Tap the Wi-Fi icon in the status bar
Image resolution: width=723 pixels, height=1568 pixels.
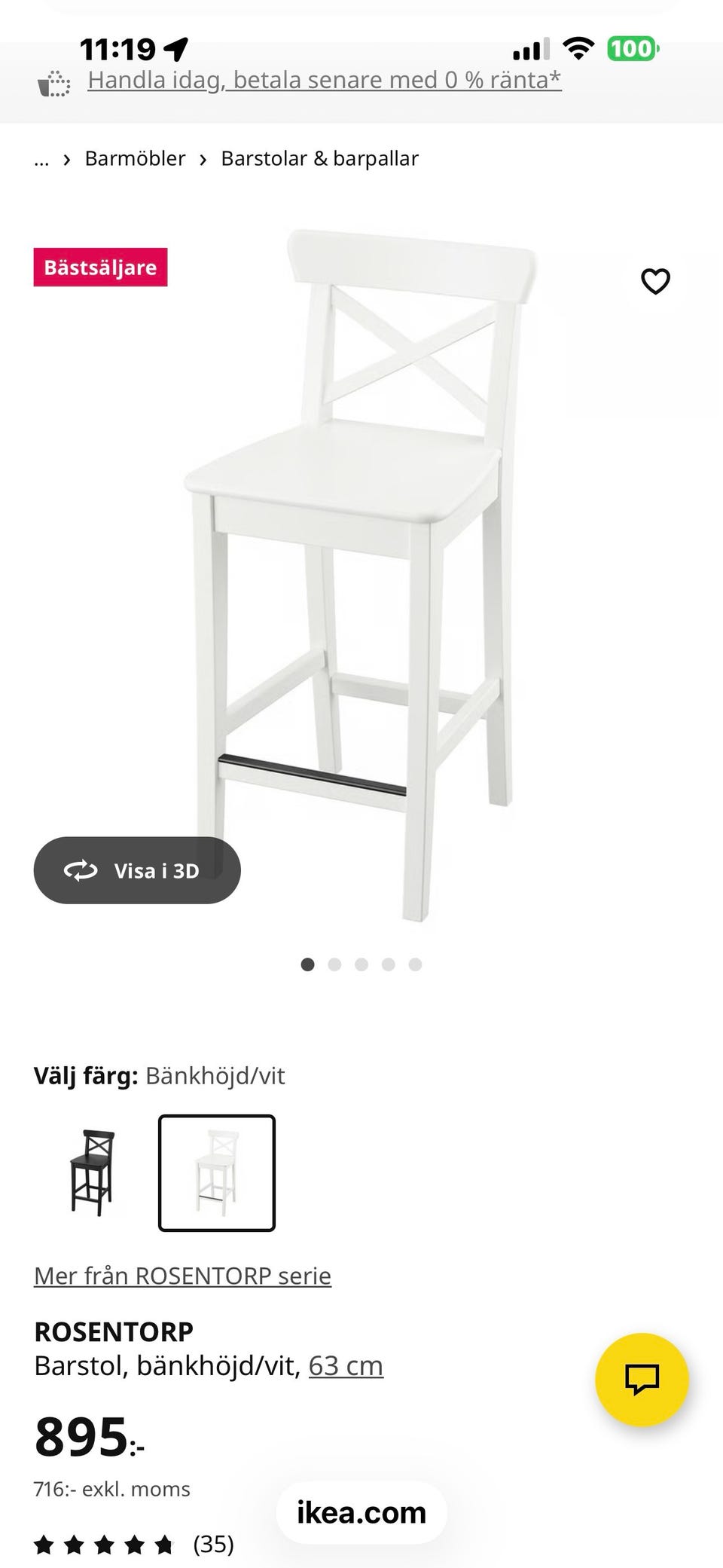point(577,48)
